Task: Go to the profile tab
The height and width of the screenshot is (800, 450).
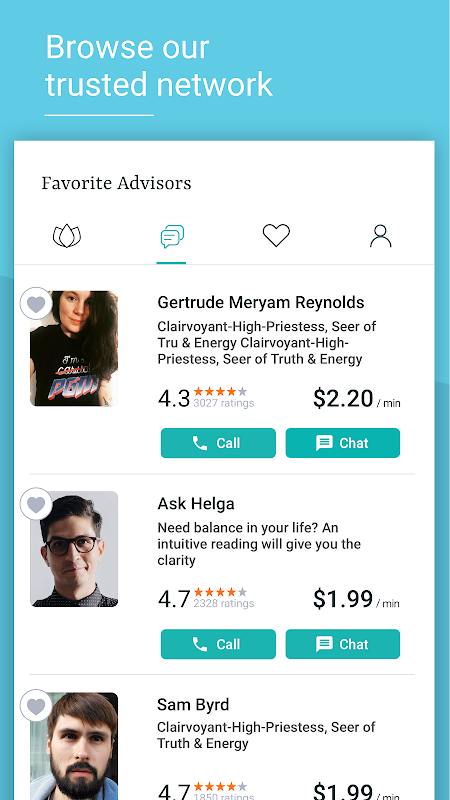Action: click(x=381, y=236)
